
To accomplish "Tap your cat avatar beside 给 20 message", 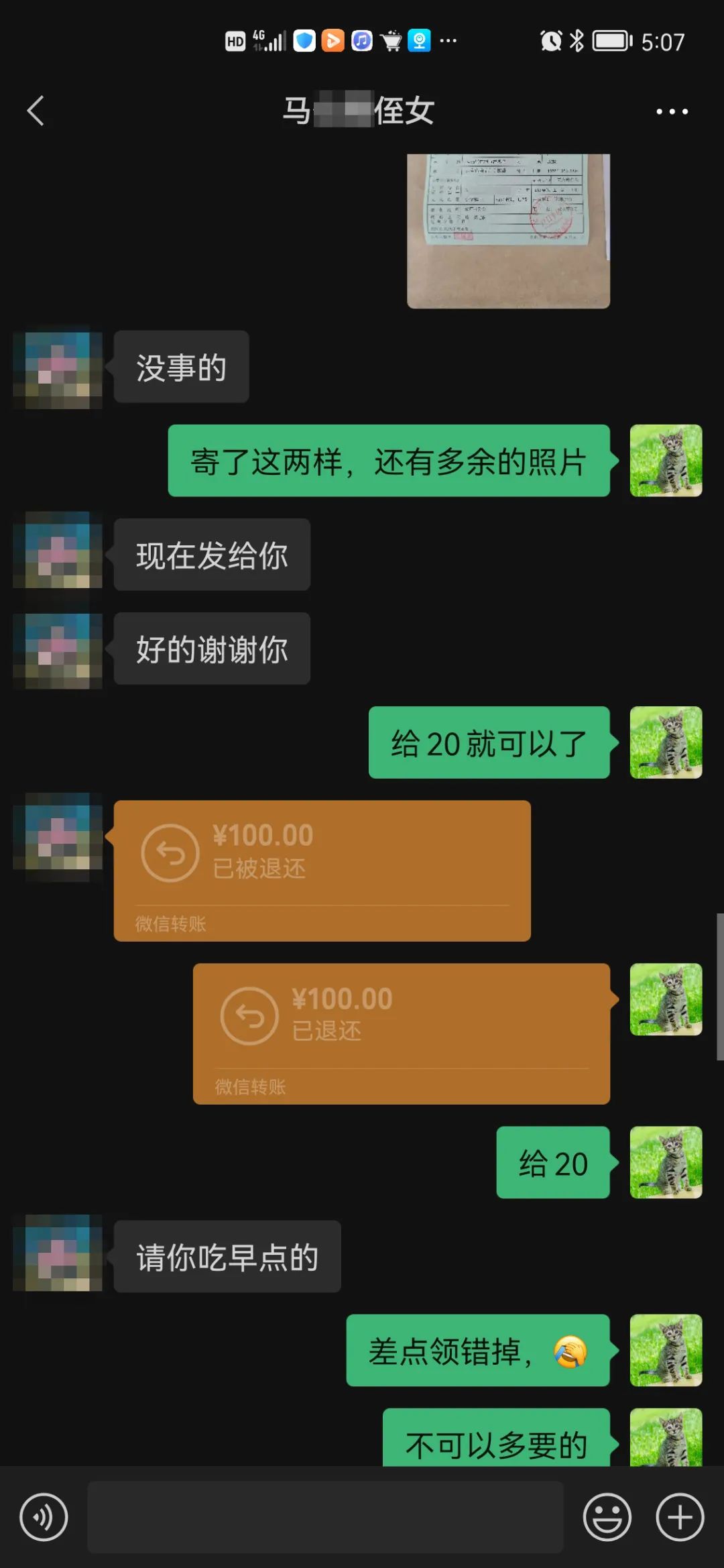I will coord(666,1162).
